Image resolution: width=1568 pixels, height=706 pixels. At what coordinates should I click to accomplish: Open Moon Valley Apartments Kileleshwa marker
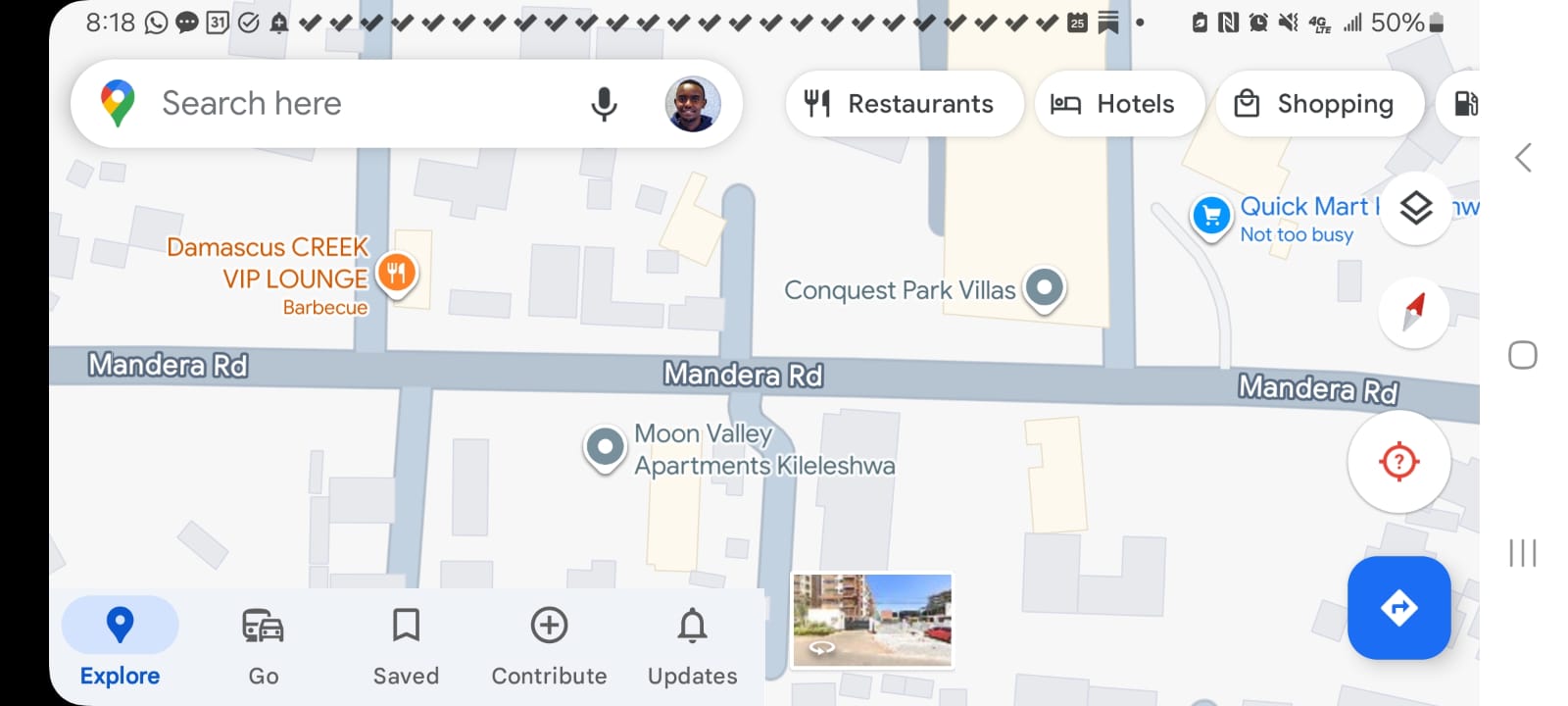(605, 448)
